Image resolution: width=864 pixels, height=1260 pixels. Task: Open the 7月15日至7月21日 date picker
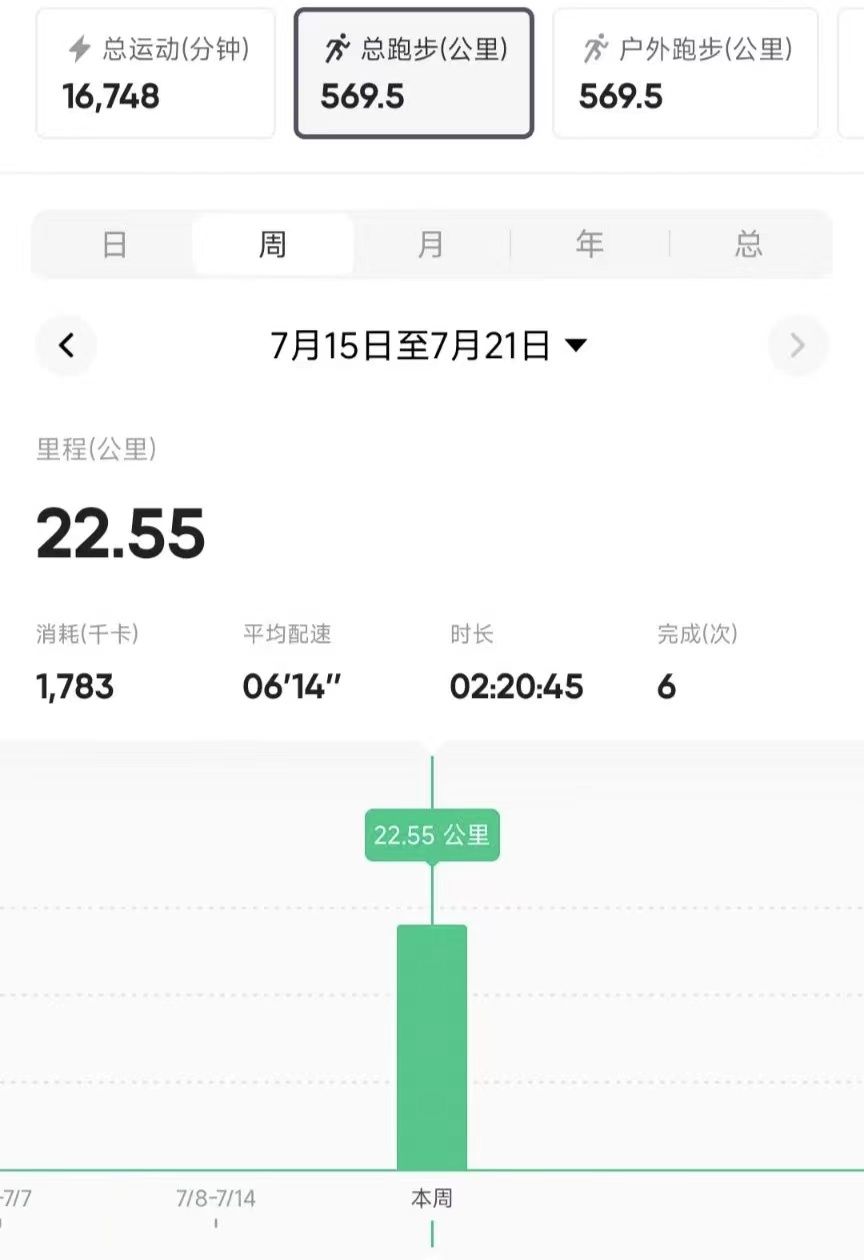coord(428,346)
